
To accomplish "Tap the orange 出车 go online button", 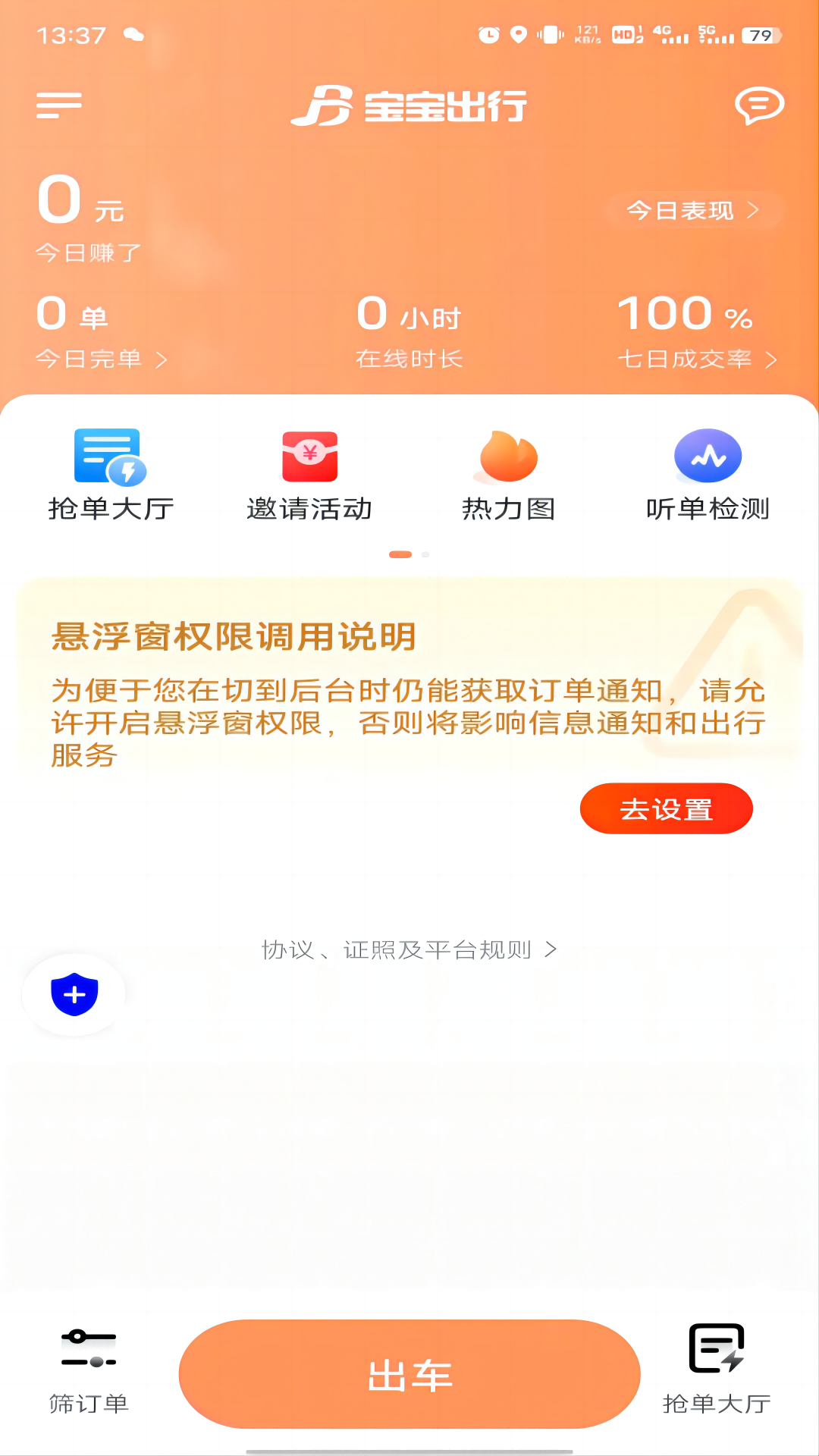I will 409,1374.
